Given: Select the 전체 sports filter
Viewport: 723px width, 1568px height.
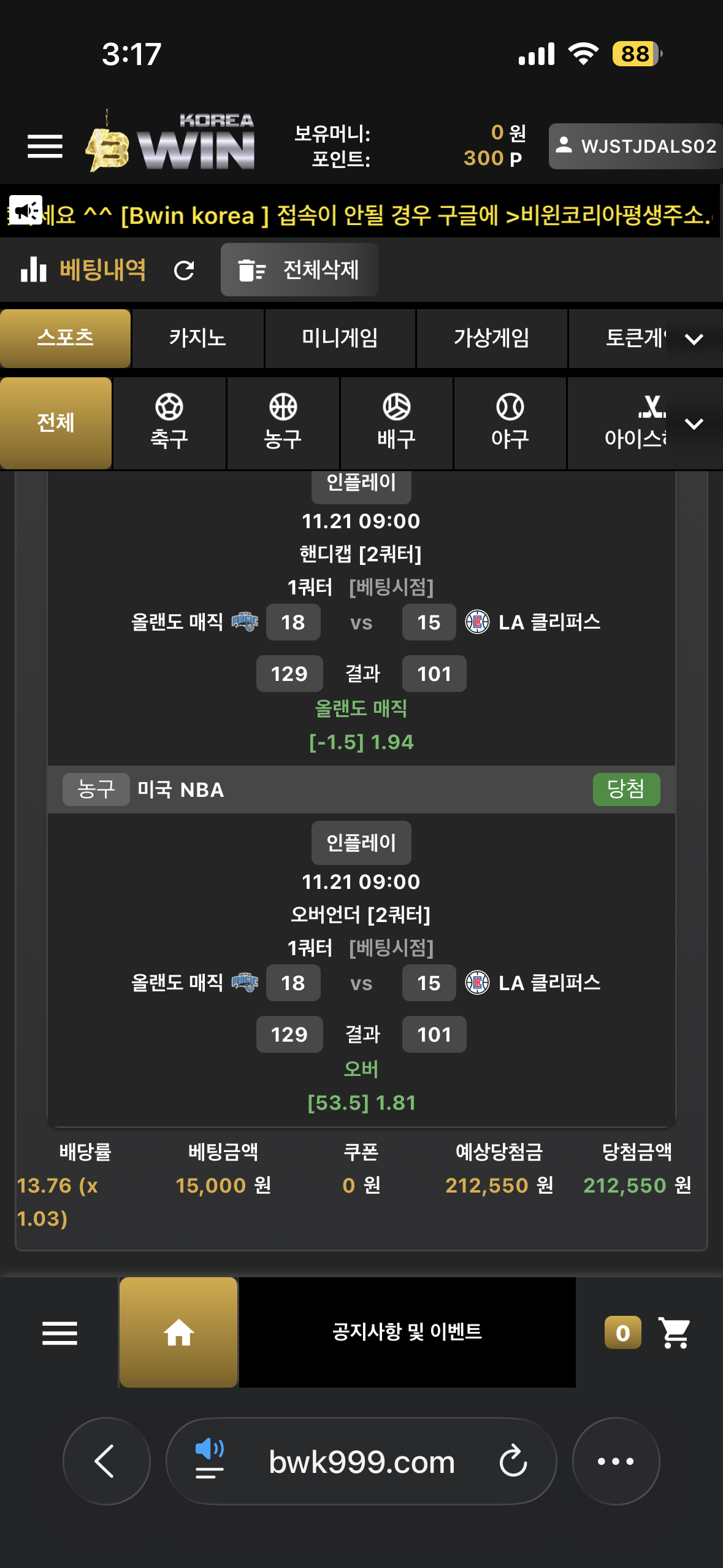Looking at the screenshot, I should (56, 423).
